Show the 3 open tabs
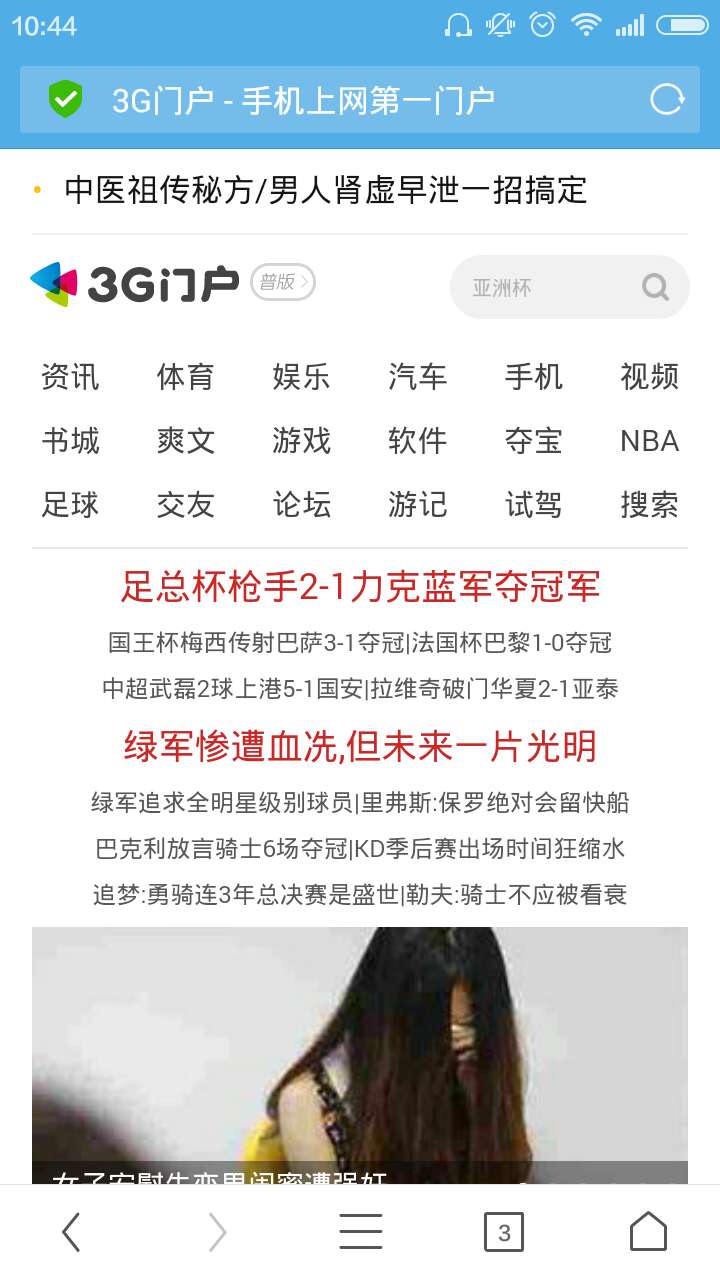 click(x=504, y=1232)
